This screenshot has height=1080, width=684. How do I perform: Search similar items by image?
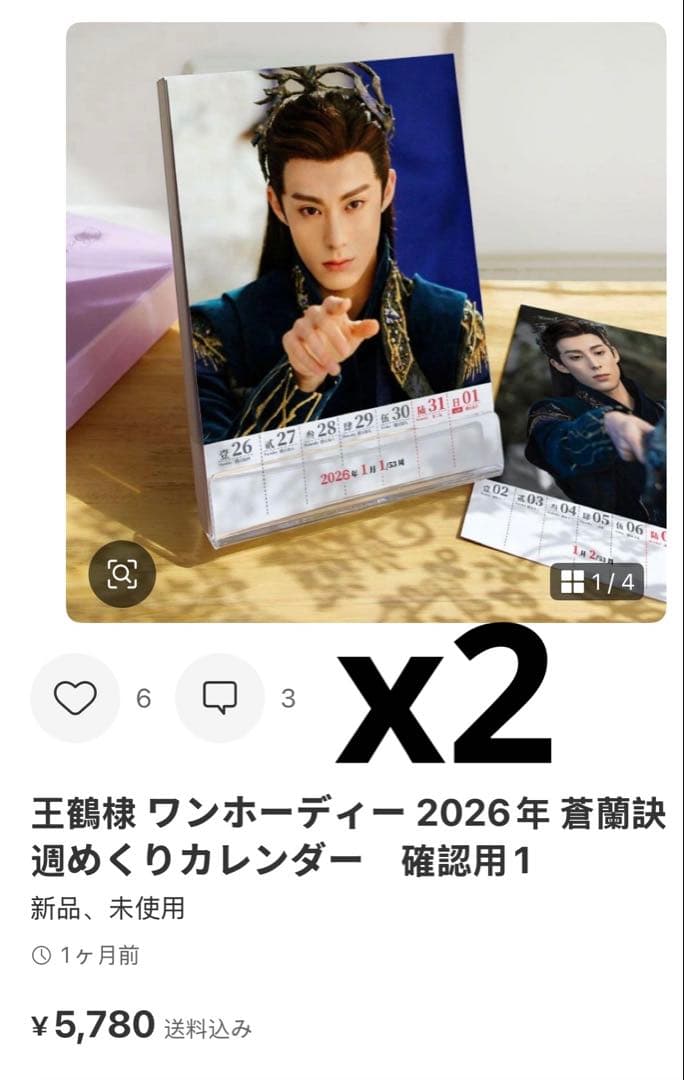pyautogui.click(x=121, y=575)
